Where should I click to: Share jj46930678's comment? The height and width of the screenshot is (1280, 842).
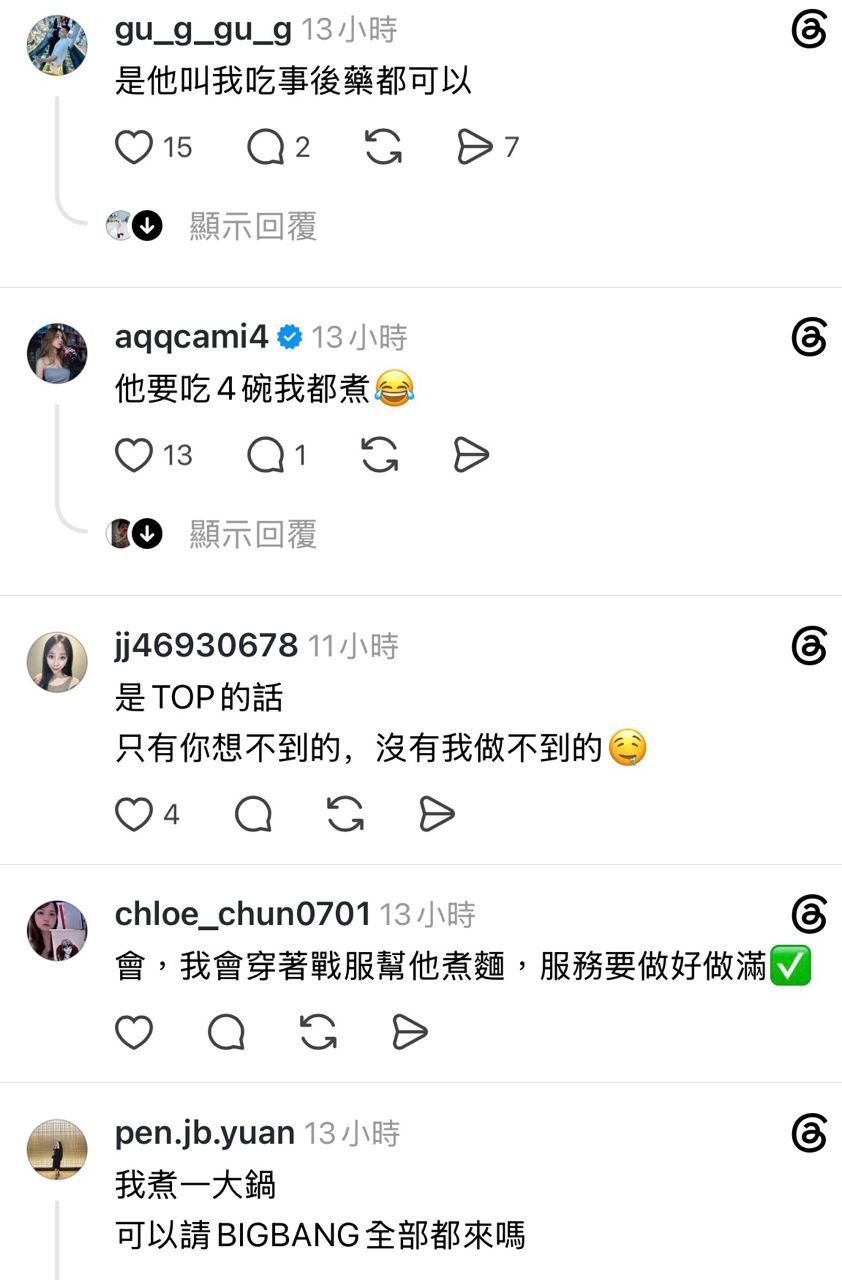coord(437,815)
